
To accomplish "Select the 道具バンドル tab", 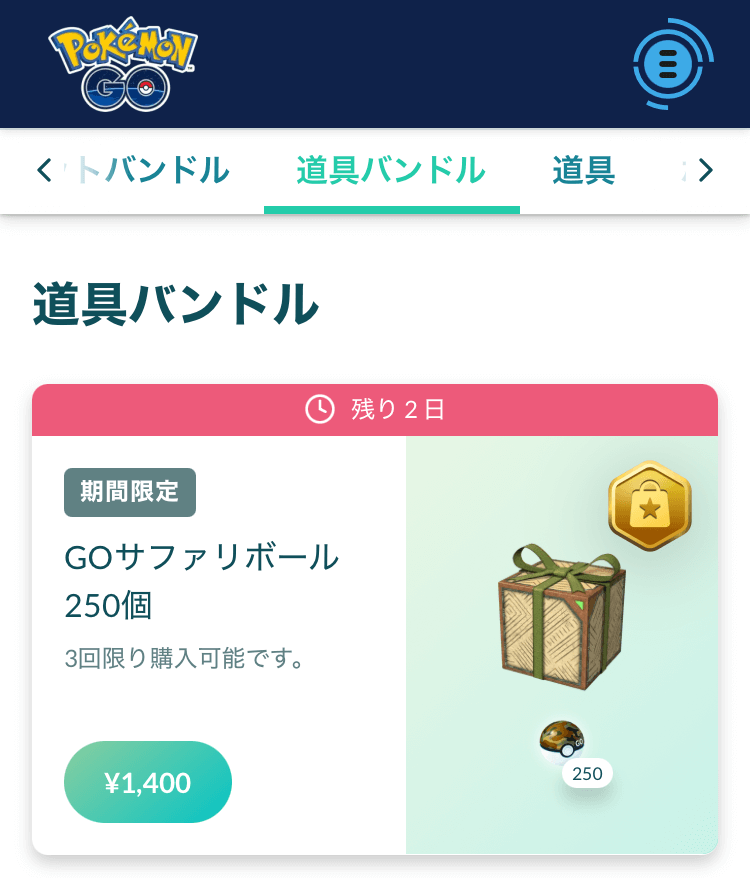I will click(391, 170).
